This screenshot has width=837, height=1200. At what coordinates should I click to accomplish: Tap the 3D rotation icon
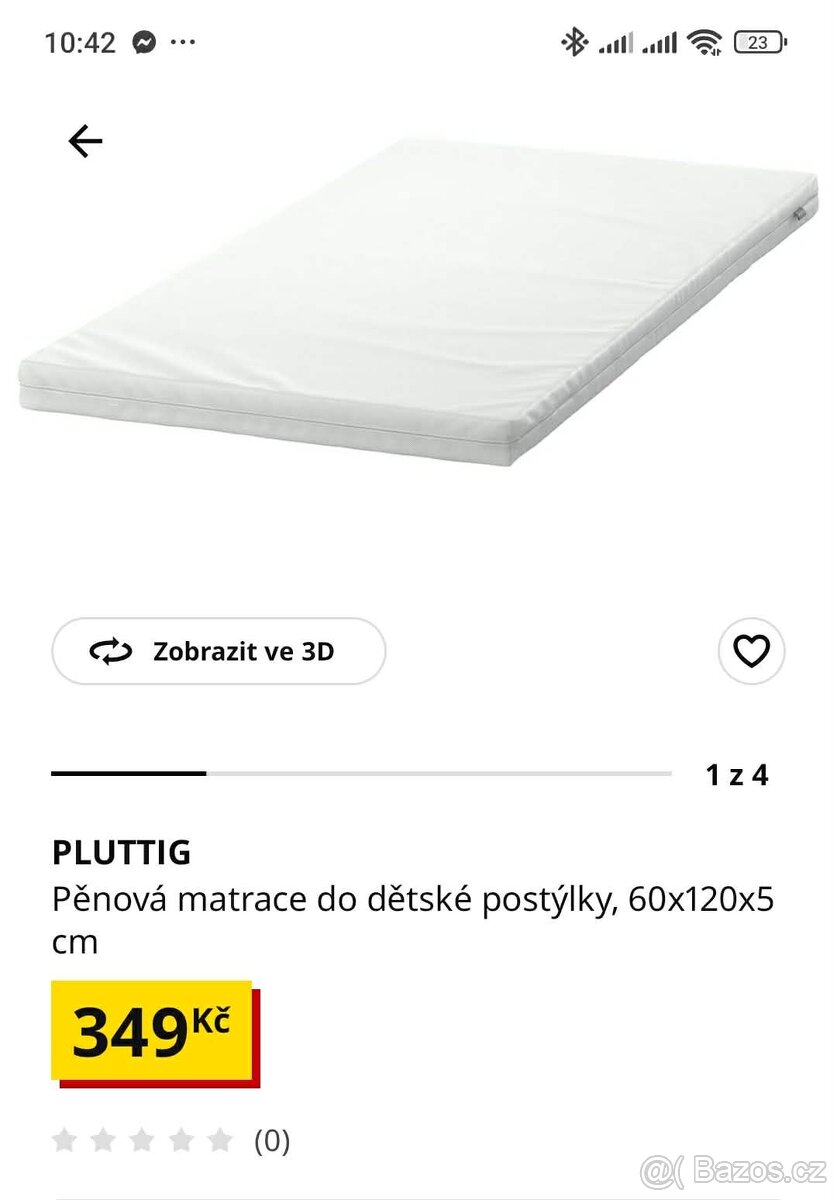[113, 651]
